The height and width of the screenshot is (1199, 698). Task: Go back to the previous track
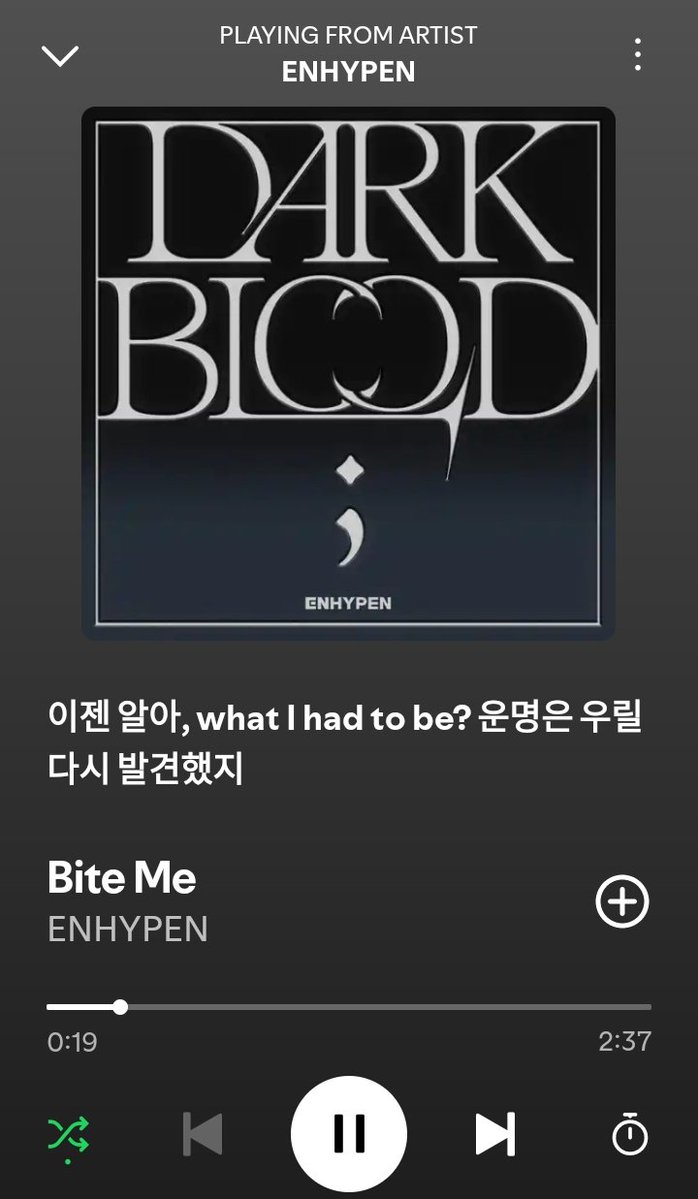point(203,1134)
